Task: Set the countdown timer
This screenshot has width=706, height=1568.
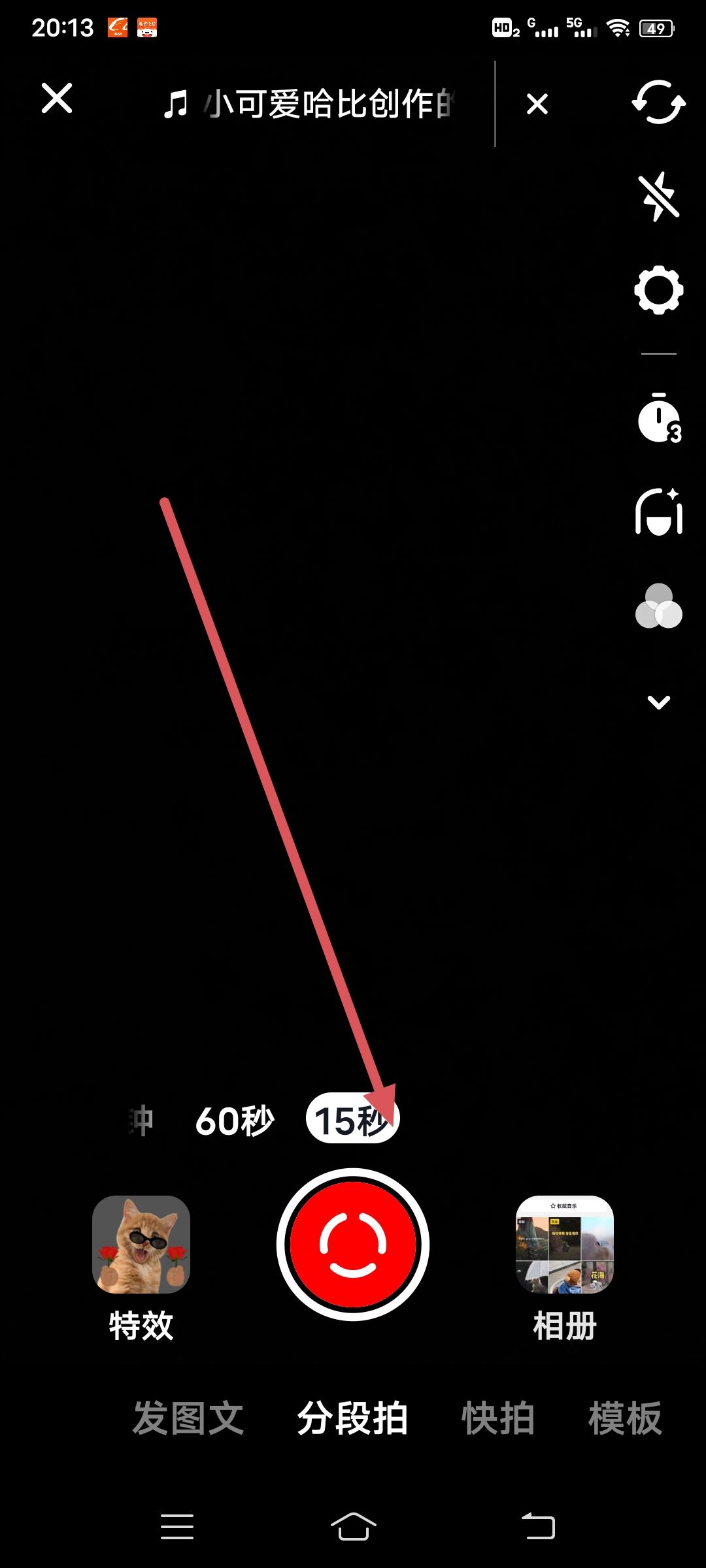Action: (x=659, y=418)
